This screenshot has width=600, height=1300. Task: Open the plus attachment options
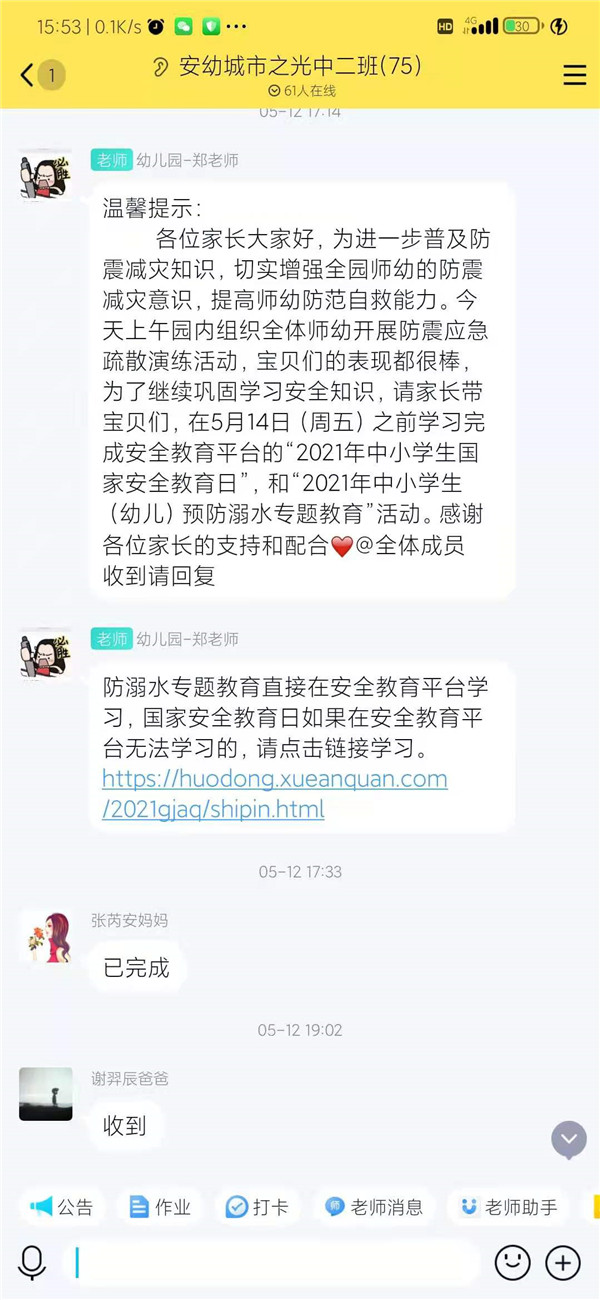(563, 1262)
